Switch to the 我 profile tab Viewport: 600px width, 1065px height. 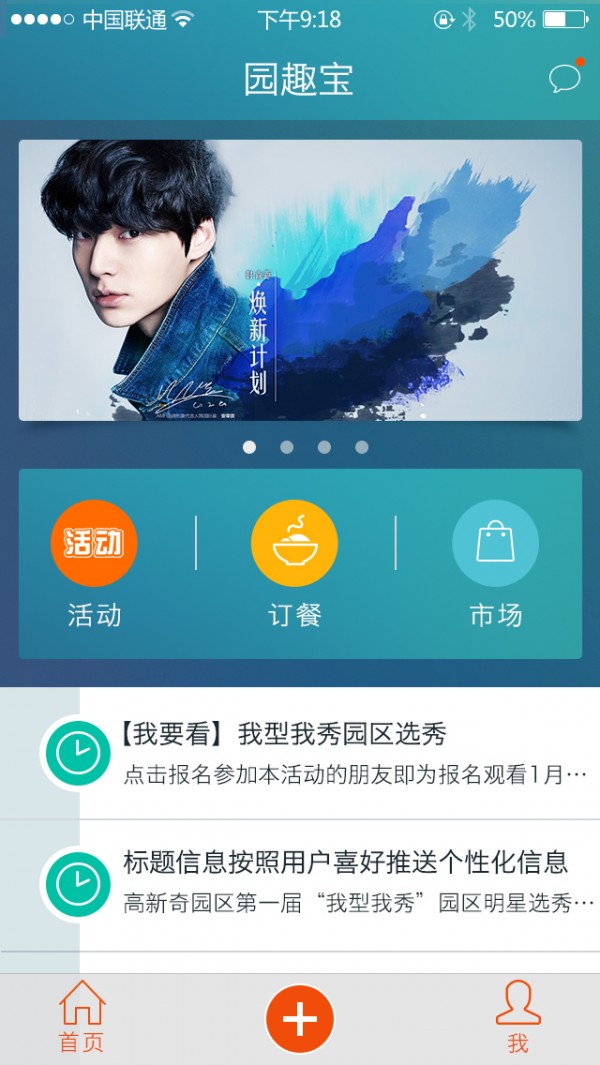518,1017
